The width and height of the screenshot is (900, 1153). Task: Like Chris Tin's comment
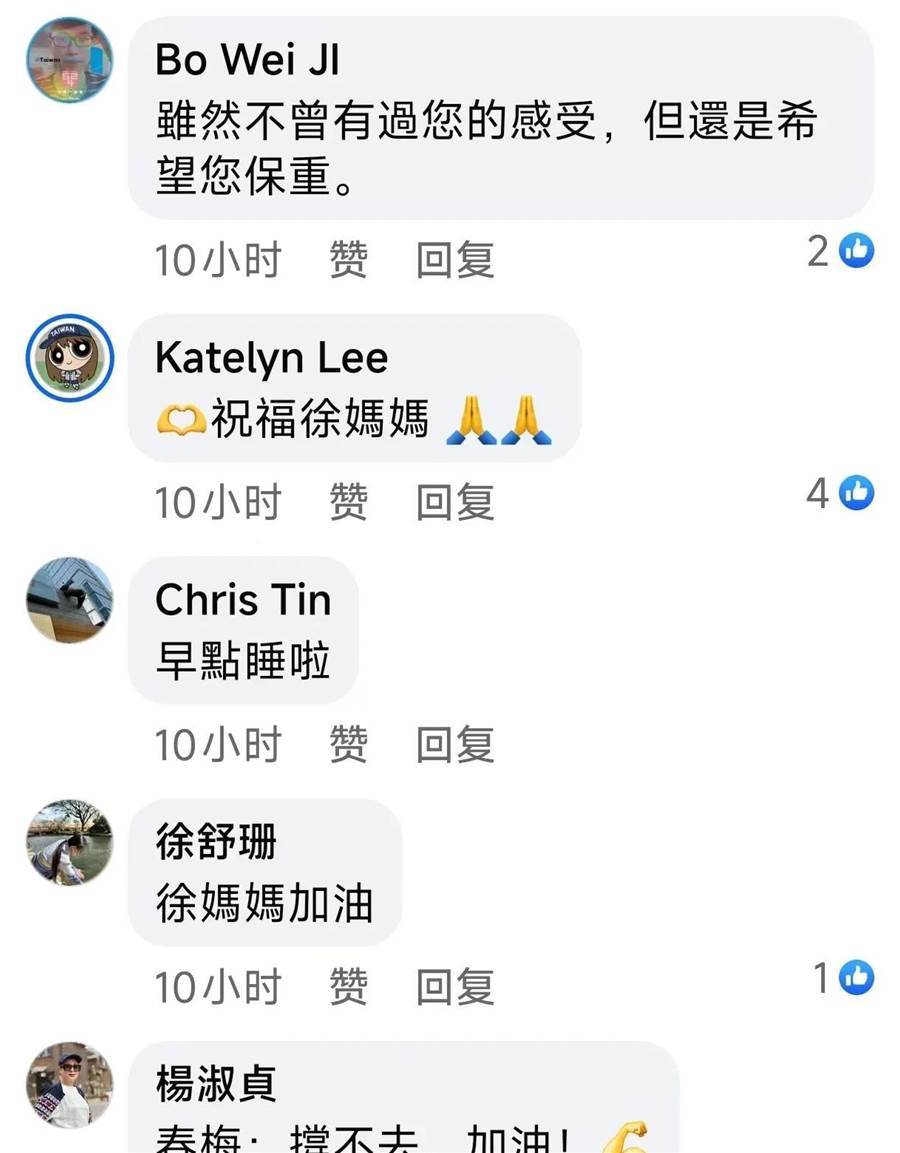click(348, 745)
